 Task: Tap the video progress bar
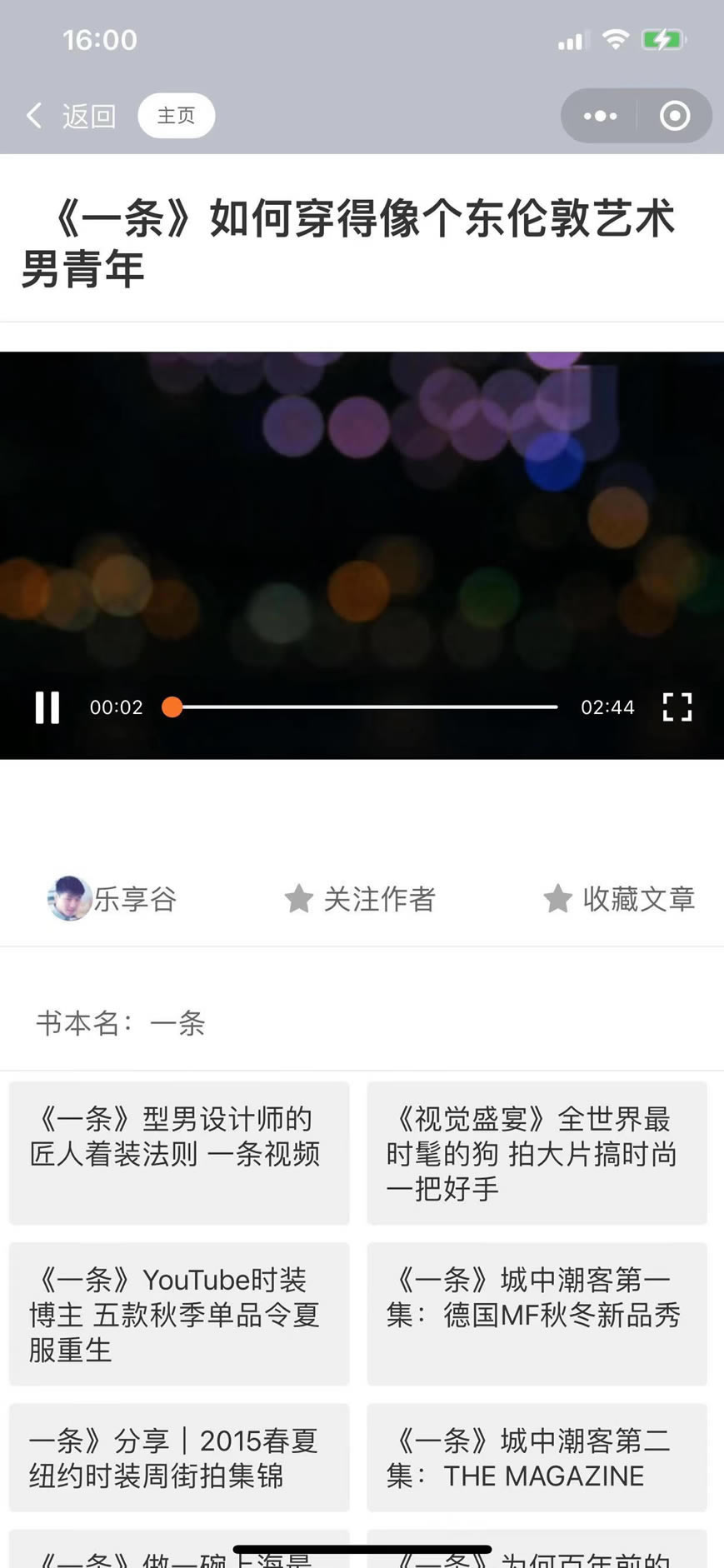364,707
